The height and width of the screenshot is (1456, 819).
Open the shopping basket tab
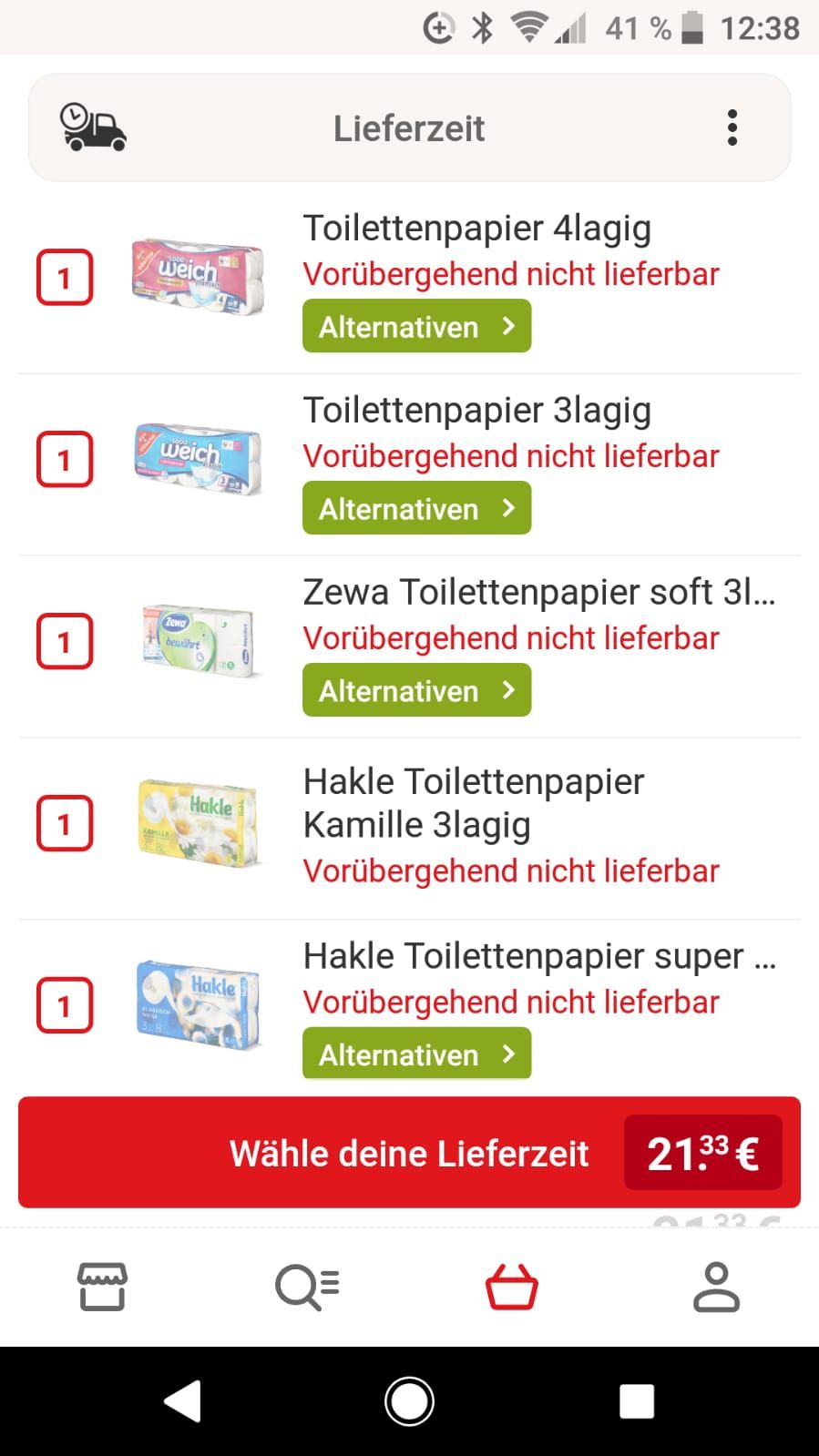click(511, 1286)
